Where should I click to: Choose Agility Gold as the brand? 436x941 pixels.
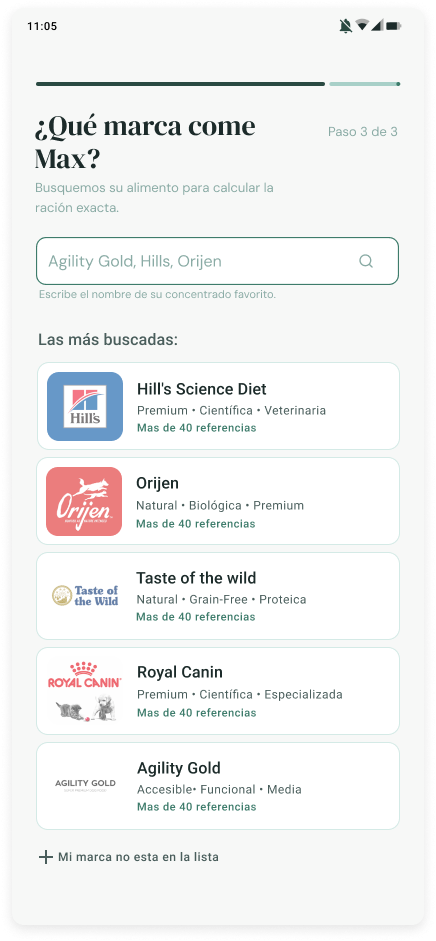click(x=218, y=786)
